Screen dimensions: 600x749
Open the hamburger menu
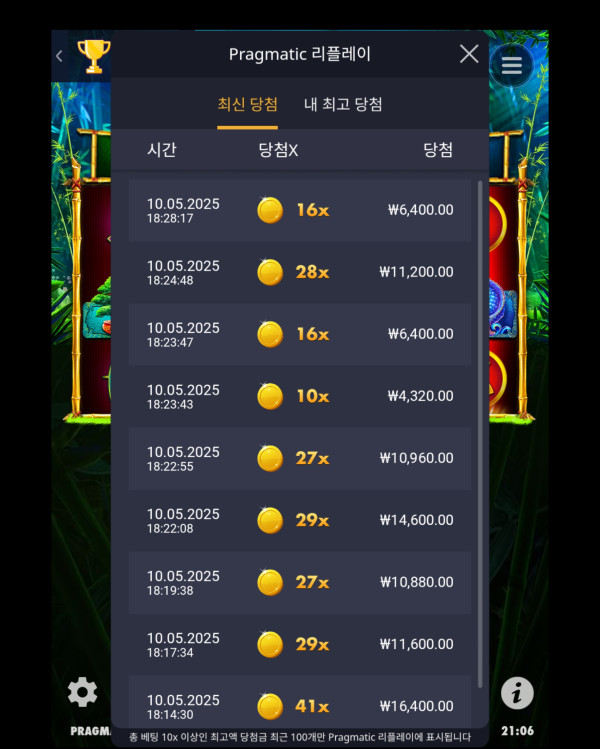coord(511,65)
